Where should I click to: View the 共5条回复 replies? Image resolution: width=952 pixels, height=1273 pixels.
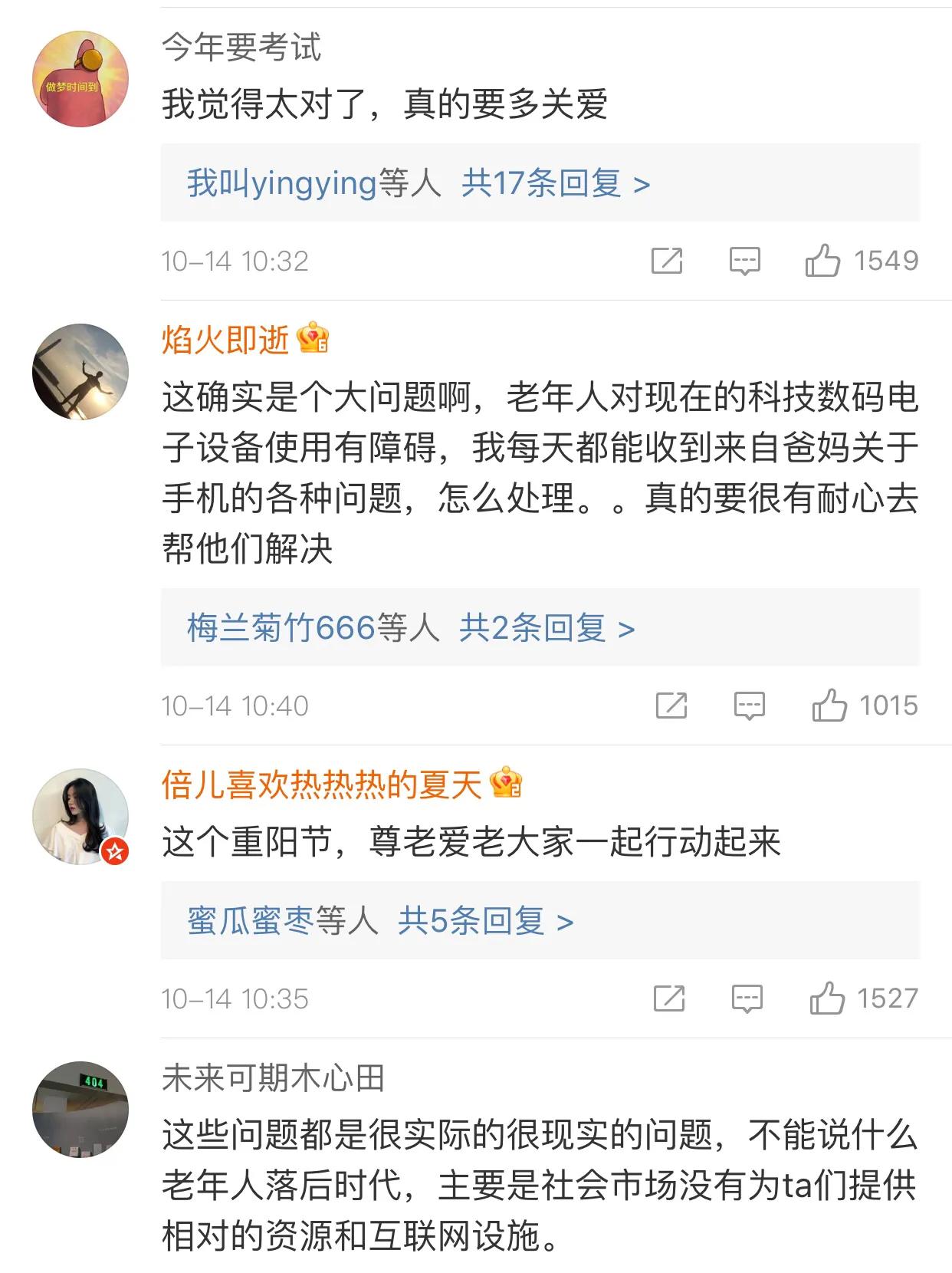coord(485,921)
